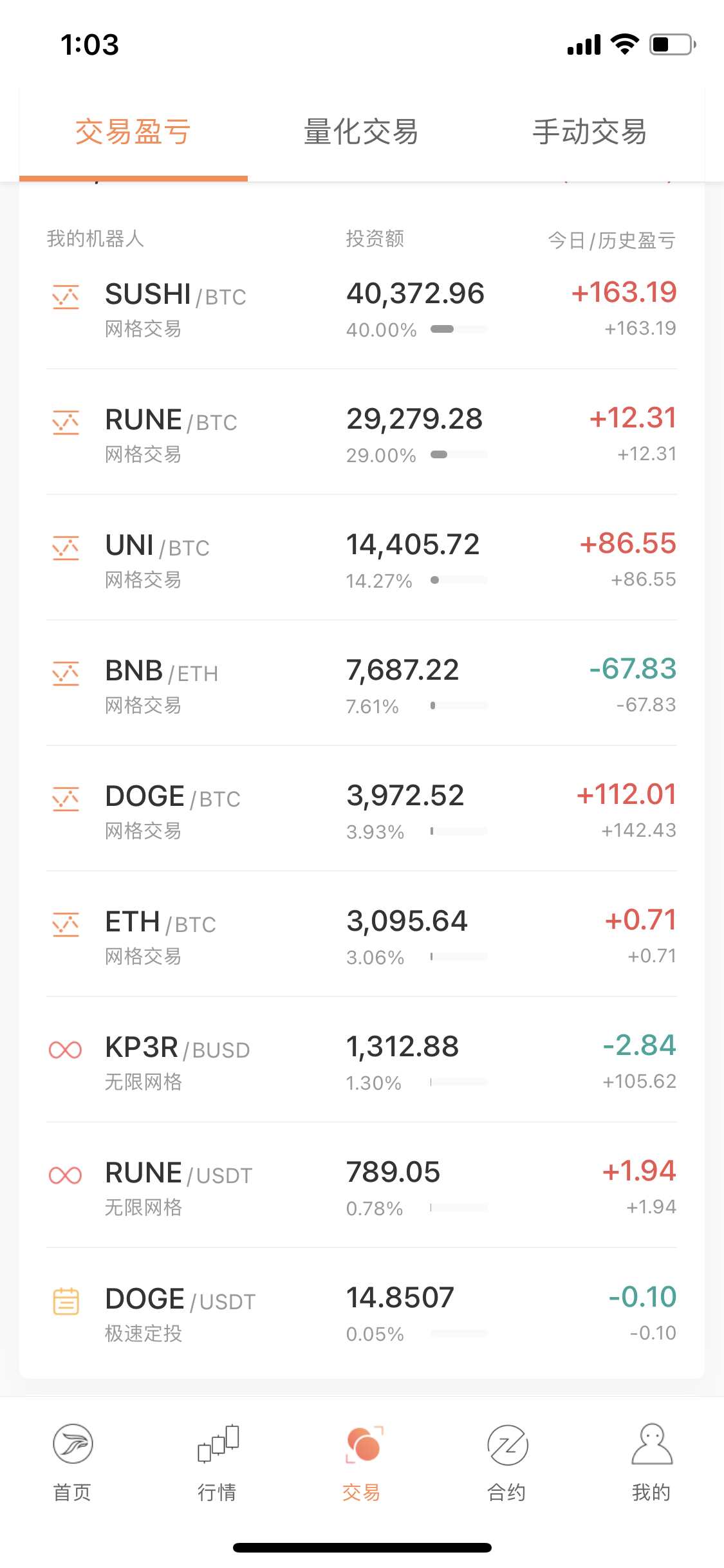Select the RUNE/BTC grid trading icon
This screenshot has width=724, height=1568.
(66, 423)
